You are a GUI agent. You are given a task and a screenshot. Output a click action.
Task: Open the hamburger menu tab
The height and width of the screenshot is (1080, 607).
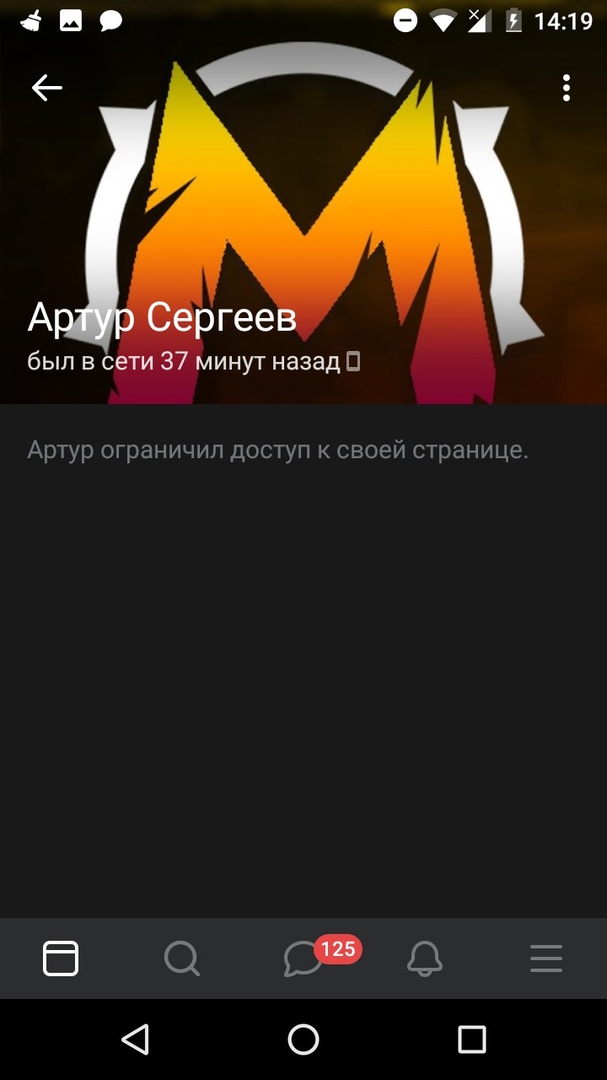pyautogui.click(x=546, y=958)
